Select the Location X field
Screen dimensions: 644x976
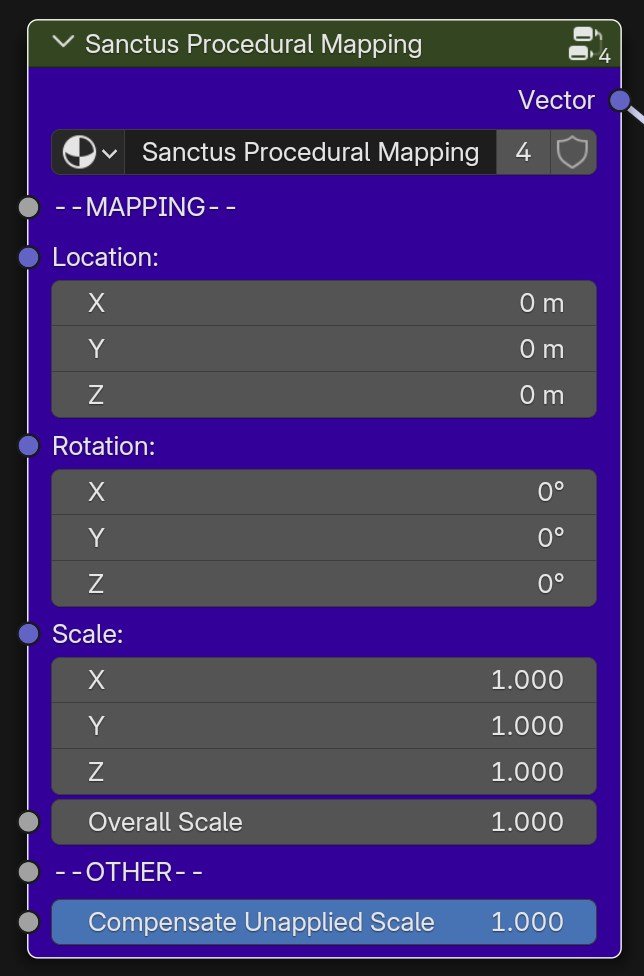point(323,303)
